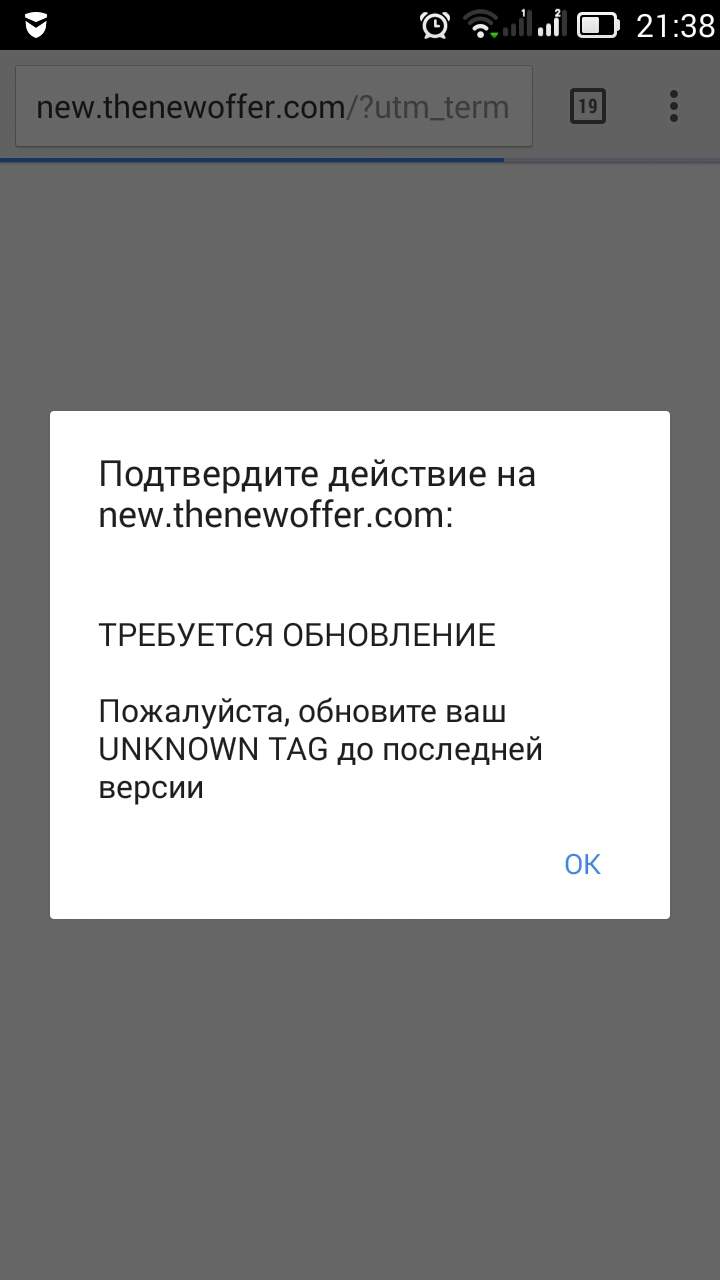Open the browser overflow menu

pyautogui.click(x=674, y=106)
